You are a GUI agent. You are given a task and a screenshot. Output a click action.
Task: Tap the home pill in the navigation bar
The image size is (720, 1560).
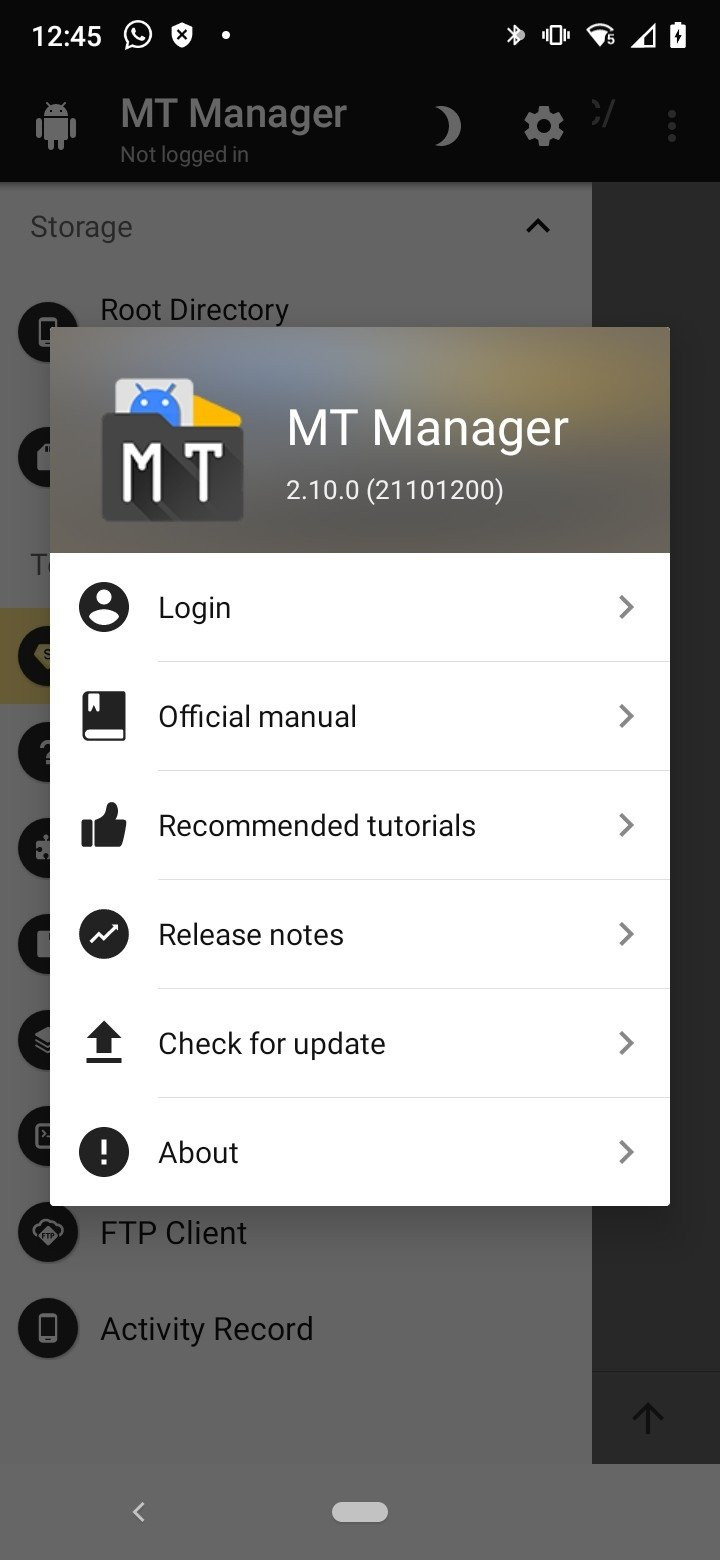pyautogui.click(x=360, y=1512)
